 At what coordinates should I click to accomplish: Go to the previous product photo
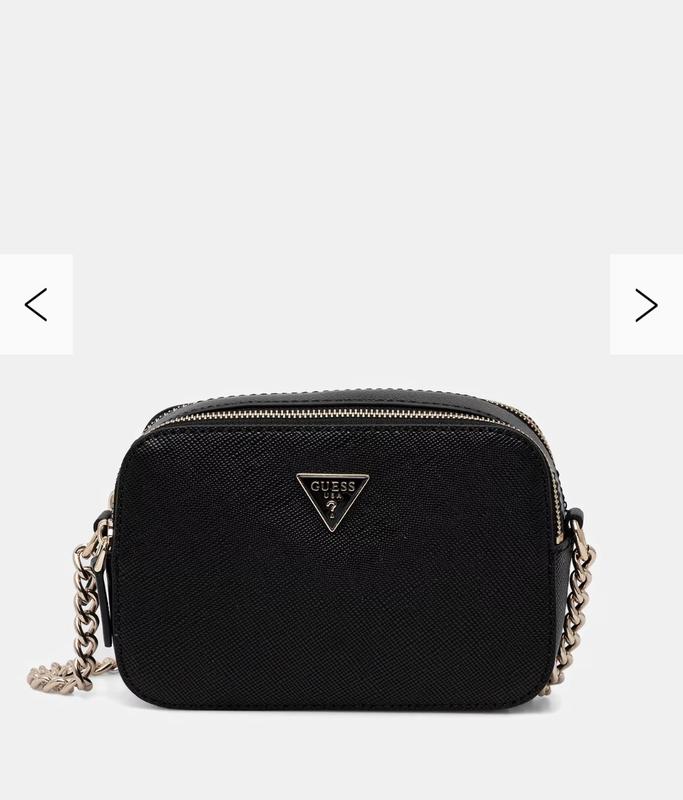(36, 304)
